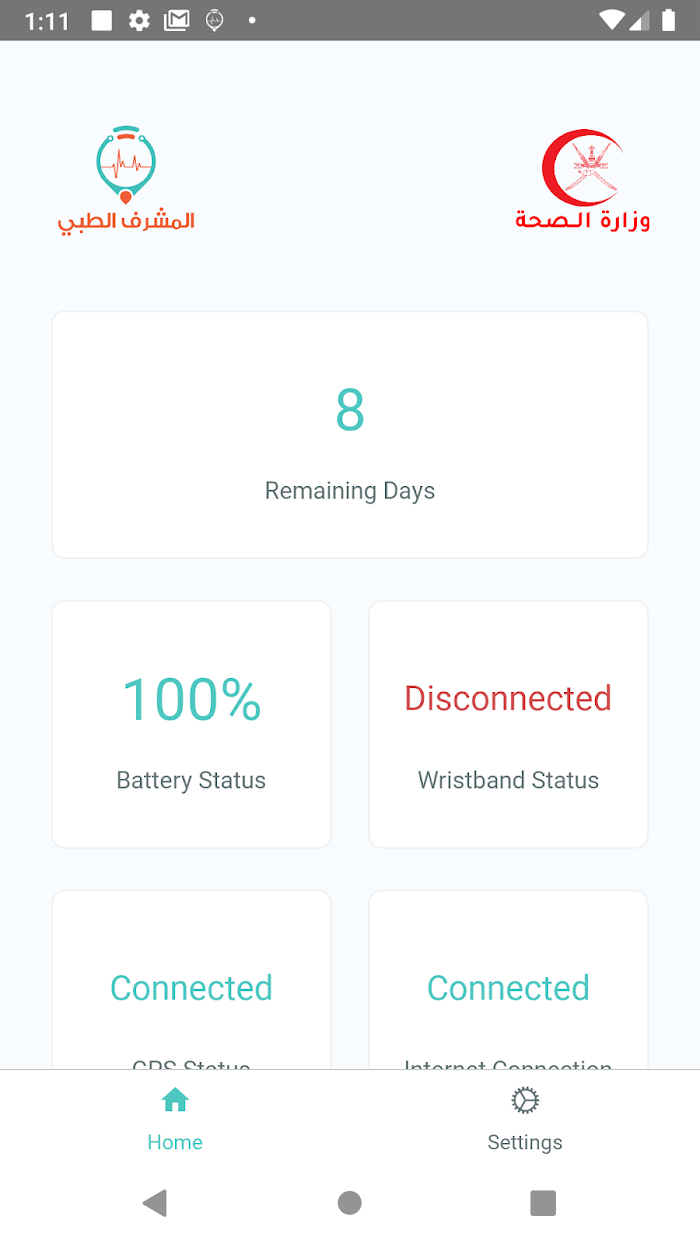The width and height of the screenshot is (700, 1244).
Task: Switch to the Settings tab
Action: (525, 1120)
